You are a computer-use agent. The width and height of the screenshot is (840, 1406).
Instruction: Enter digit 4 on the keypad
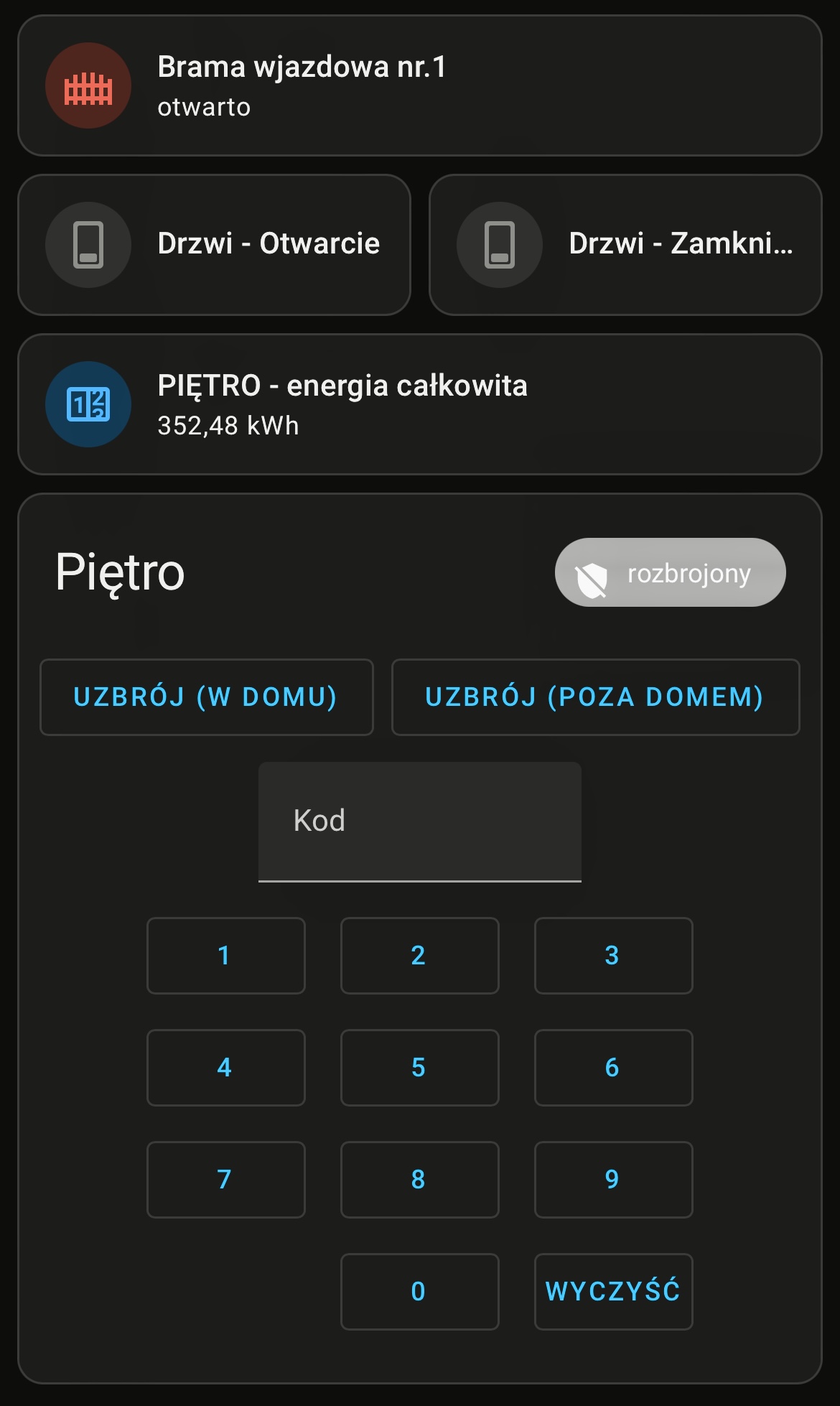click(226, 1068)
